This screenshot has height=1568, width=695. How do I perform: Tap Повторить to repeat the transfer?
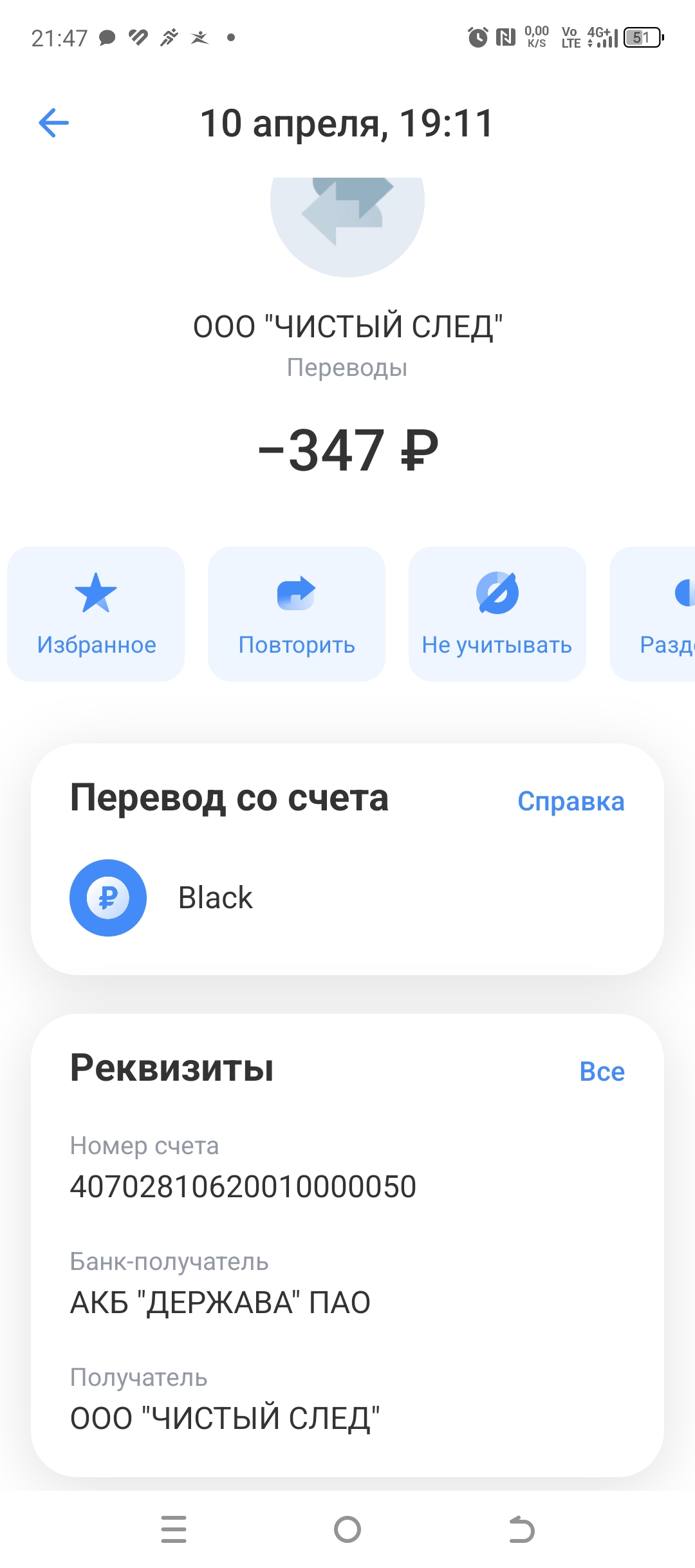(297, 613)
